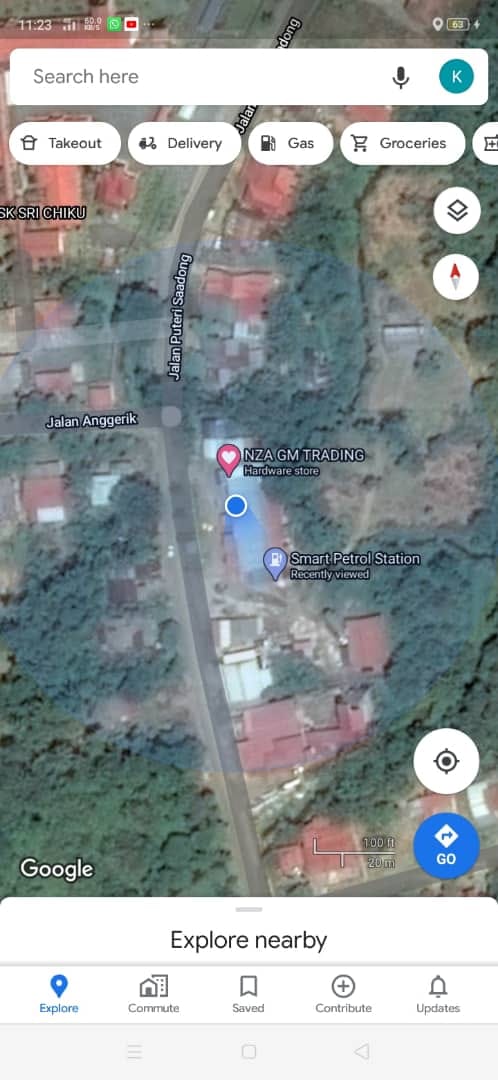This screenshot has width=498, height=1080.
Task: Select the Takeout chip
Action: coord(65,143)
